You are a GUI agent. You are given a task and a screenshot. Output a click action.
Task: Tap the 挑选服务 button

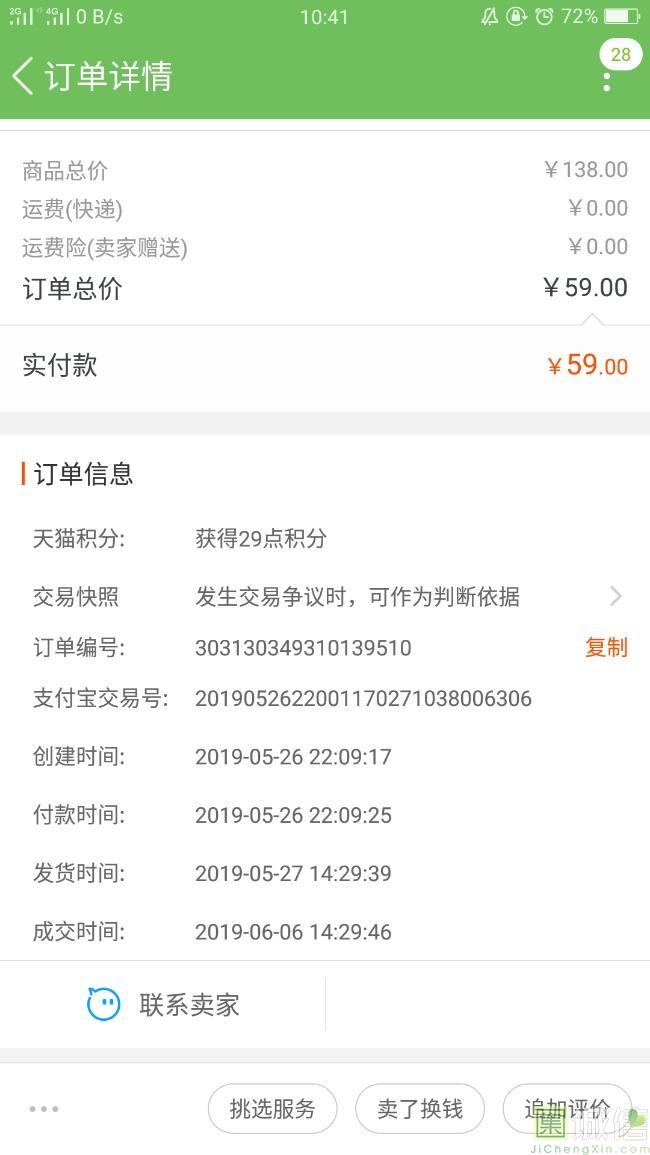[272, 1108]
